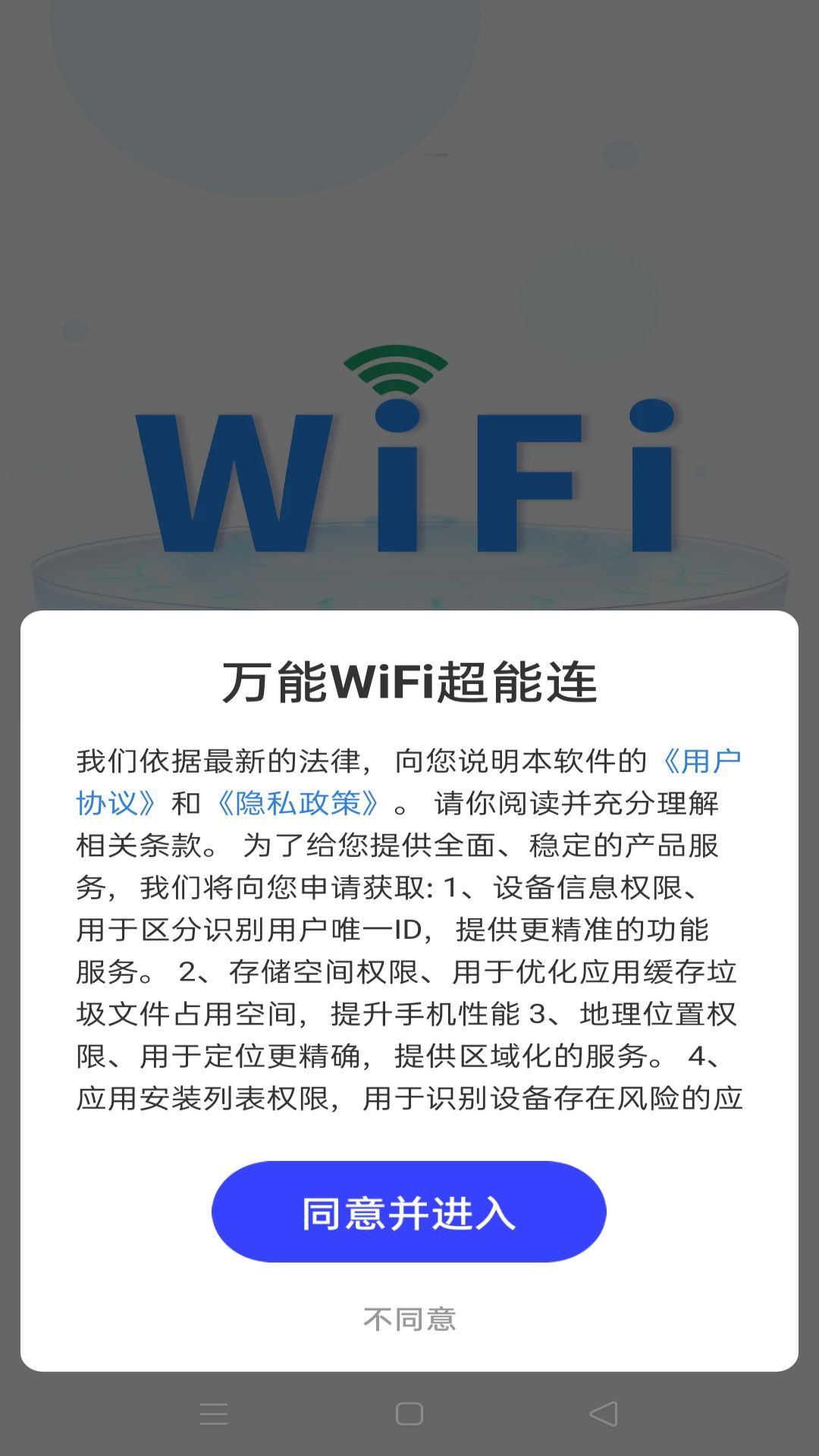Open the 《隐私政策》 link
The height and width of the screenshot is (1456, 819).
298,803
